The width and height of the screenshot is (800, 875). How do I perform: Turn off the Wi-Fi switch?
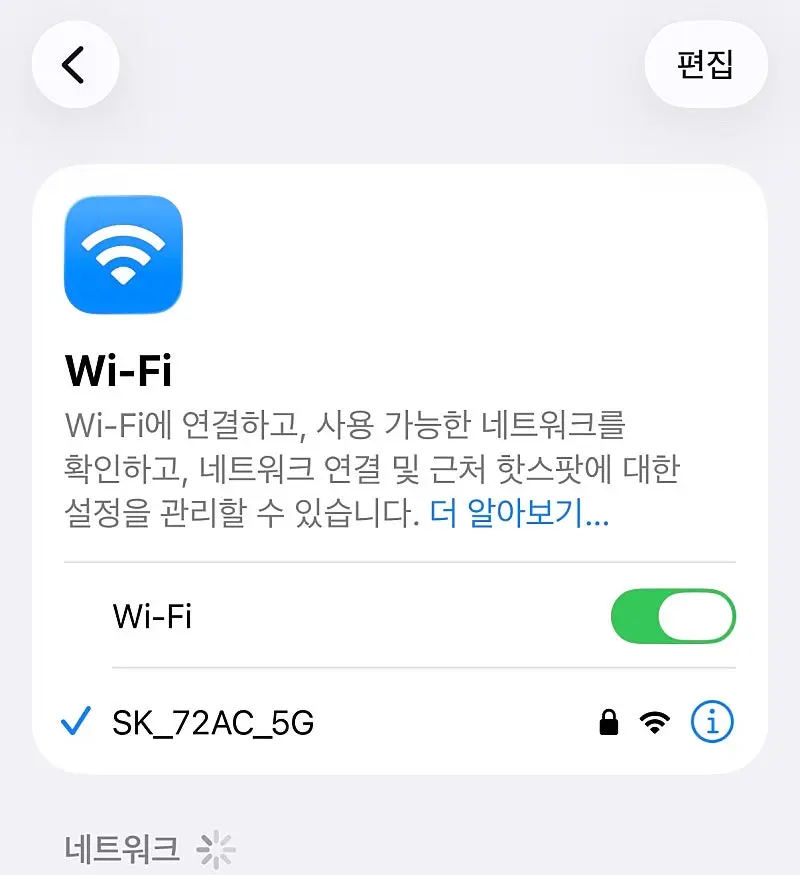672,616
